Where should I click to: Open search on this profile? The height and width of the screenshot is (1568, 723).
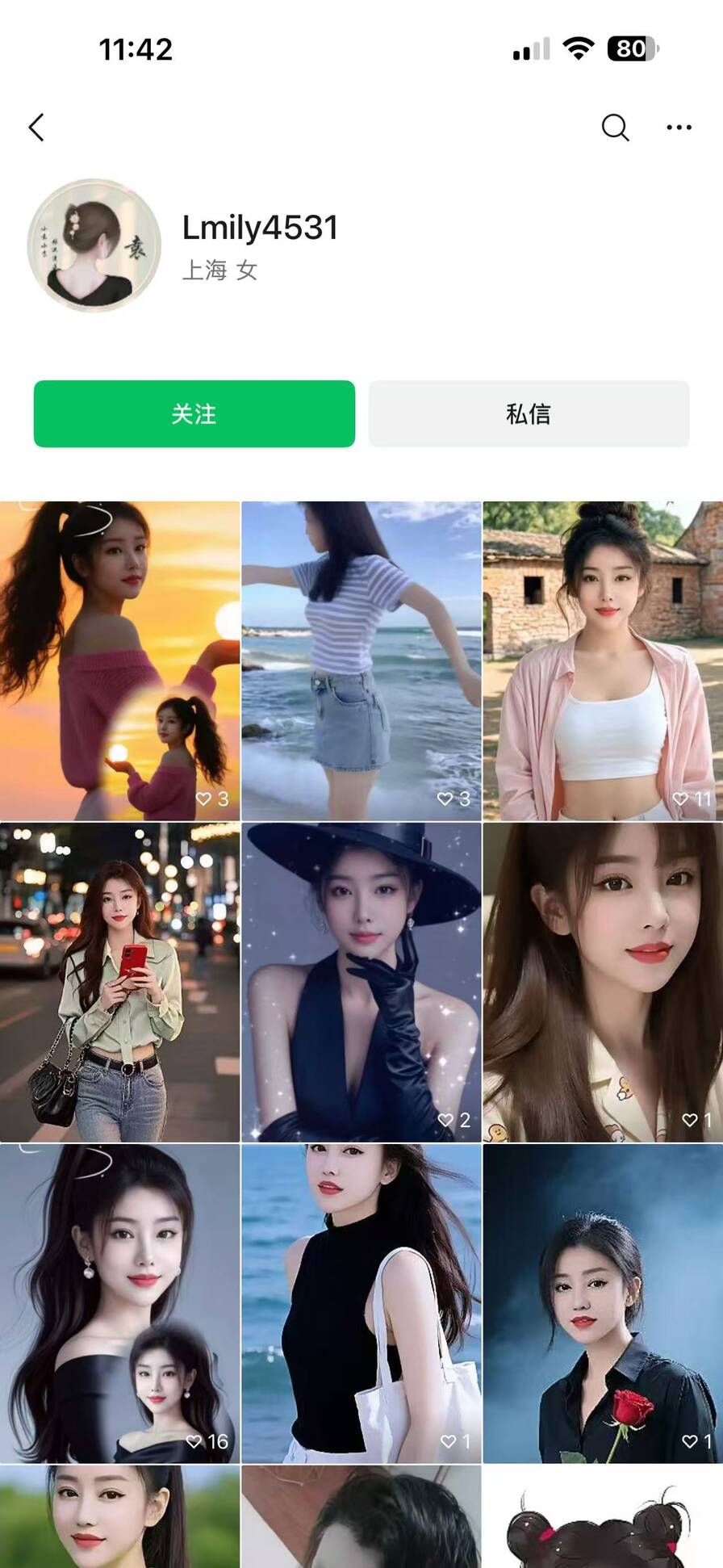click(x=615, y=128)
